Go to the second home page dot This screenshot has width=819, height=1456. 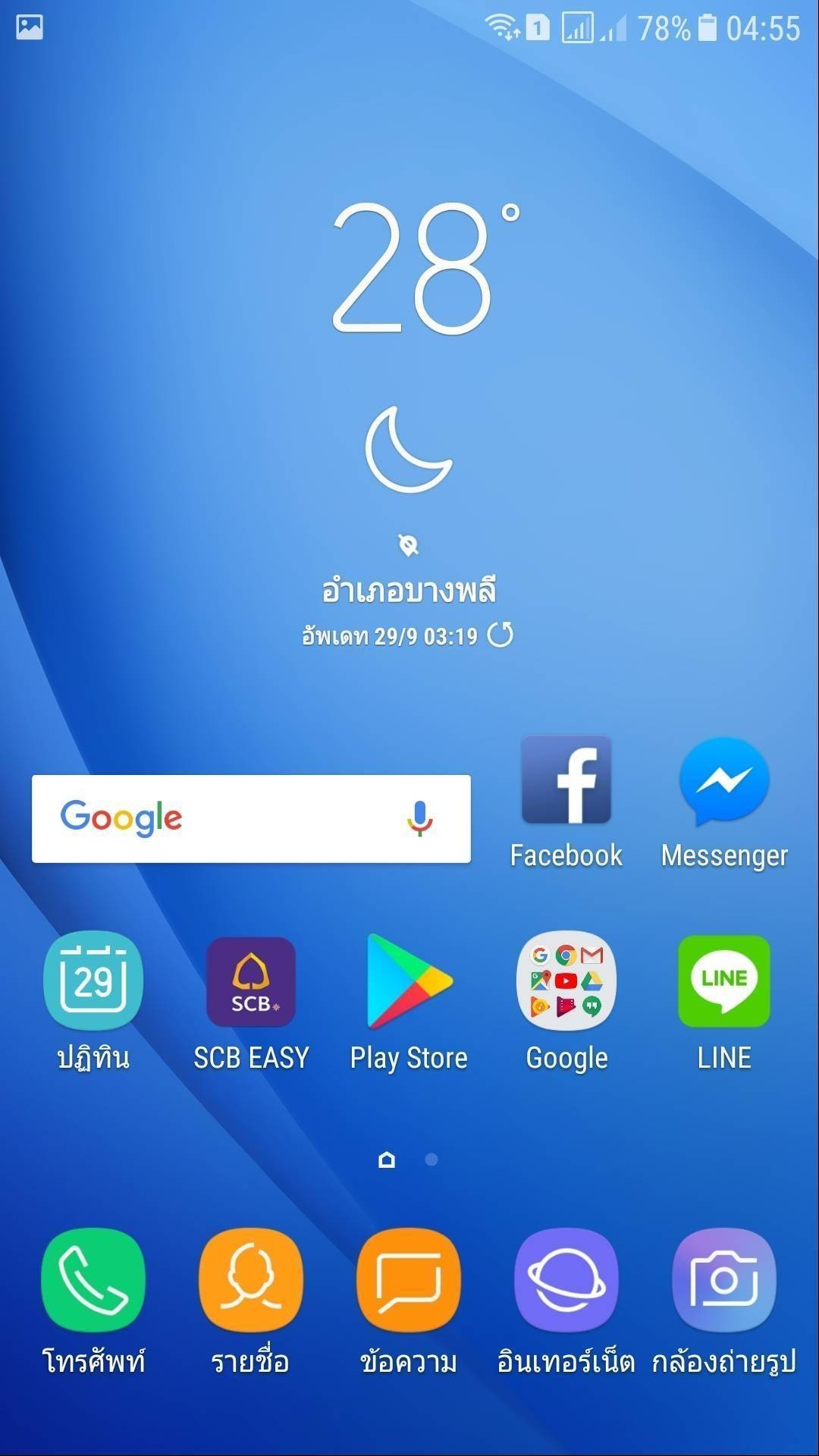click(431, 1159)
